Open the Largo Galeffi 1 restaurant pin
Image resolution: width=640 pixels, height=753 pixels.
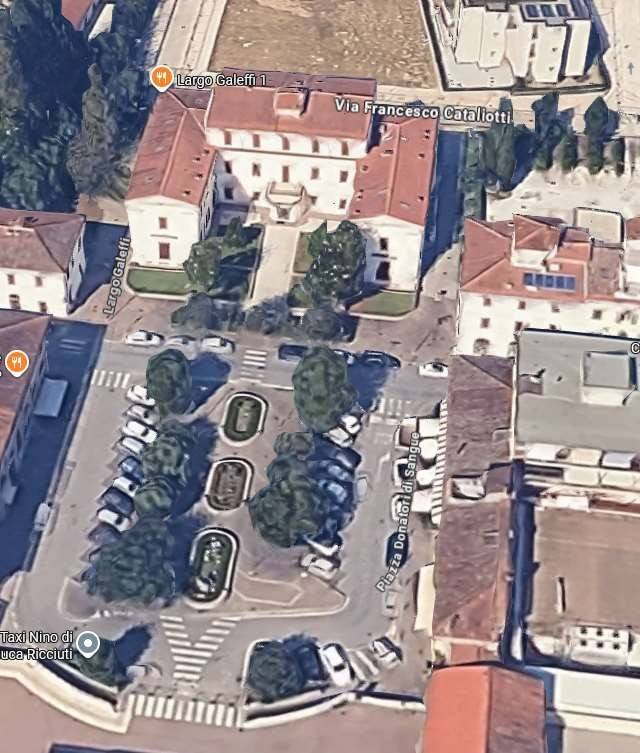point(161,78)
